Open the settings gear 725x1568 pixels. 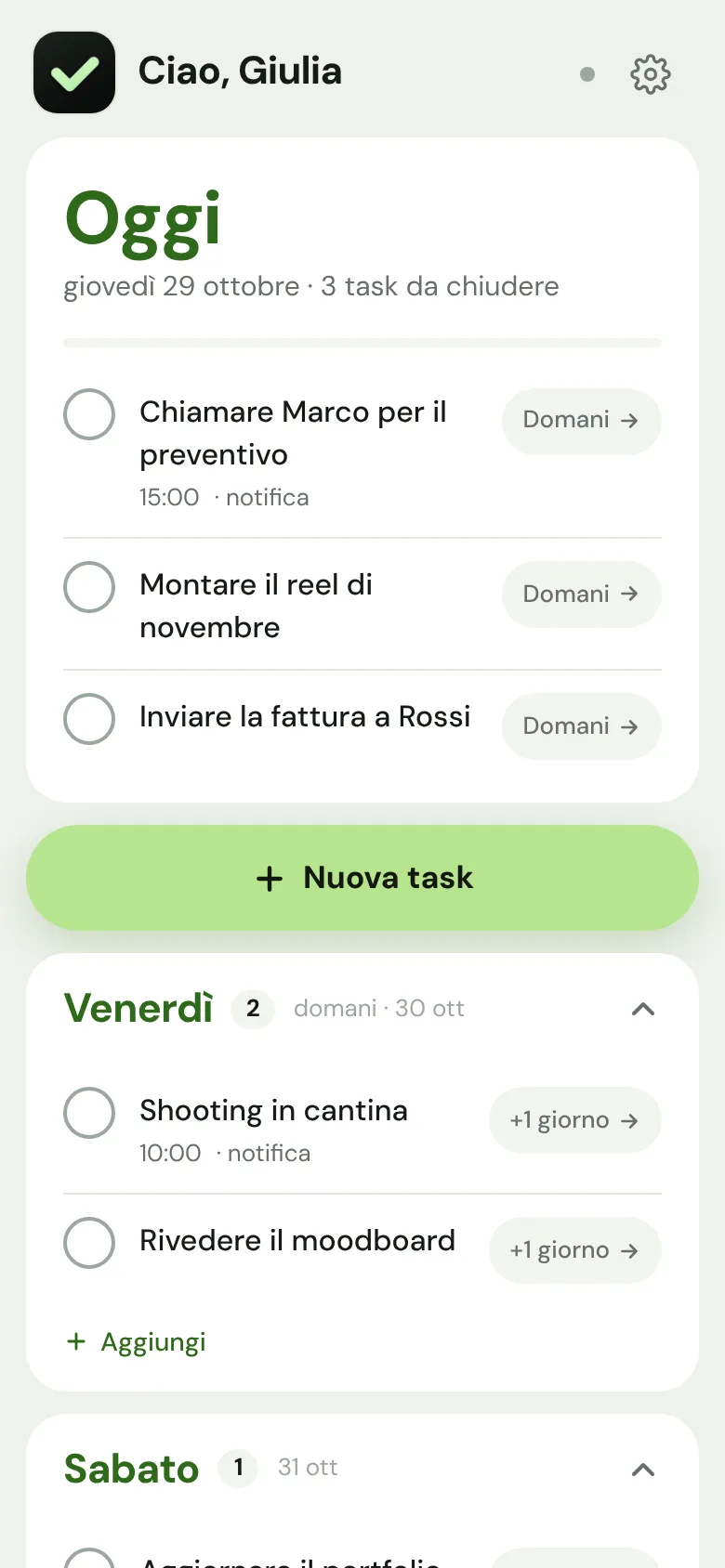tap(651, 74)
